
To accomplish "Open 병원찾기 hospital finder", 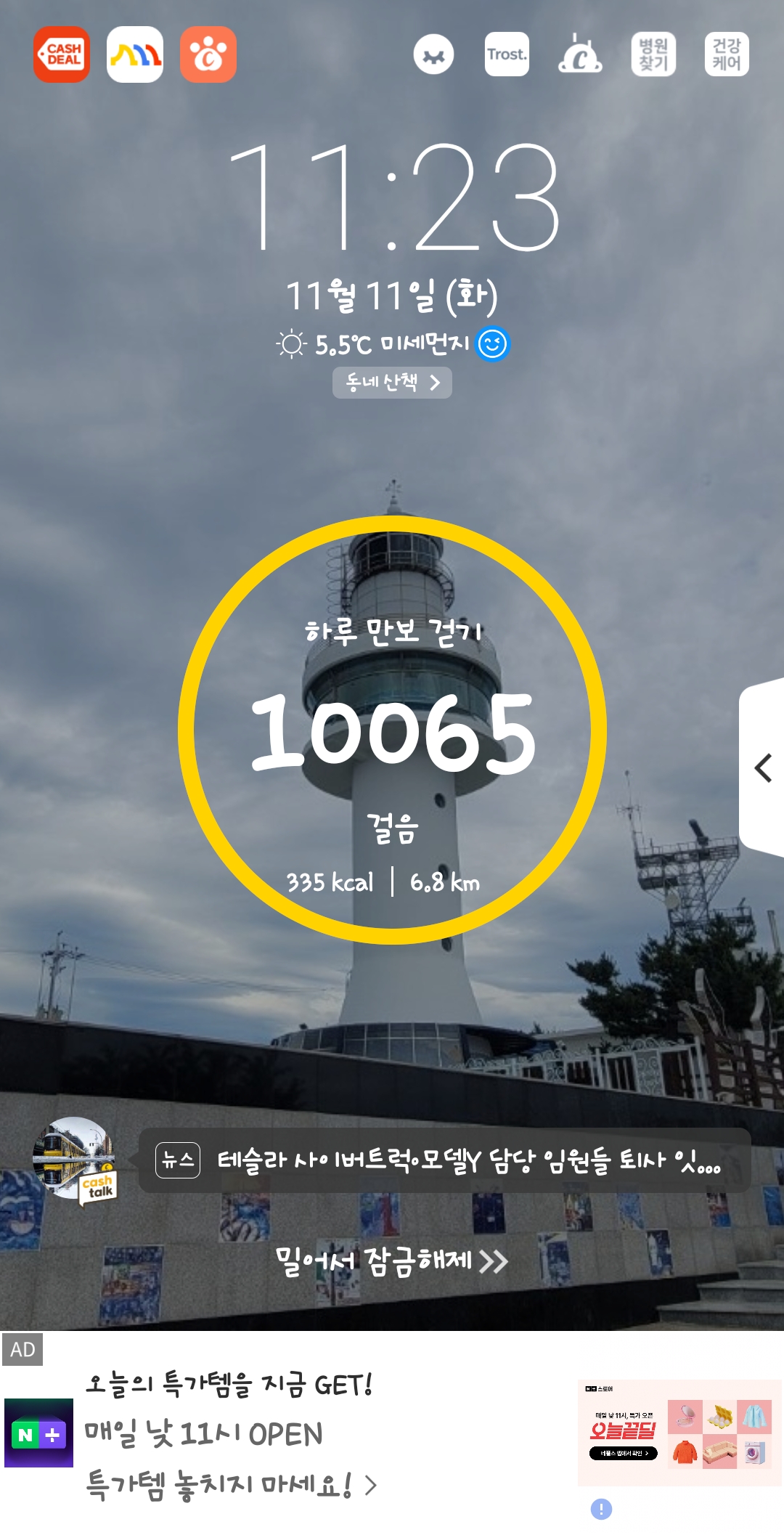I will click(653, 54).
